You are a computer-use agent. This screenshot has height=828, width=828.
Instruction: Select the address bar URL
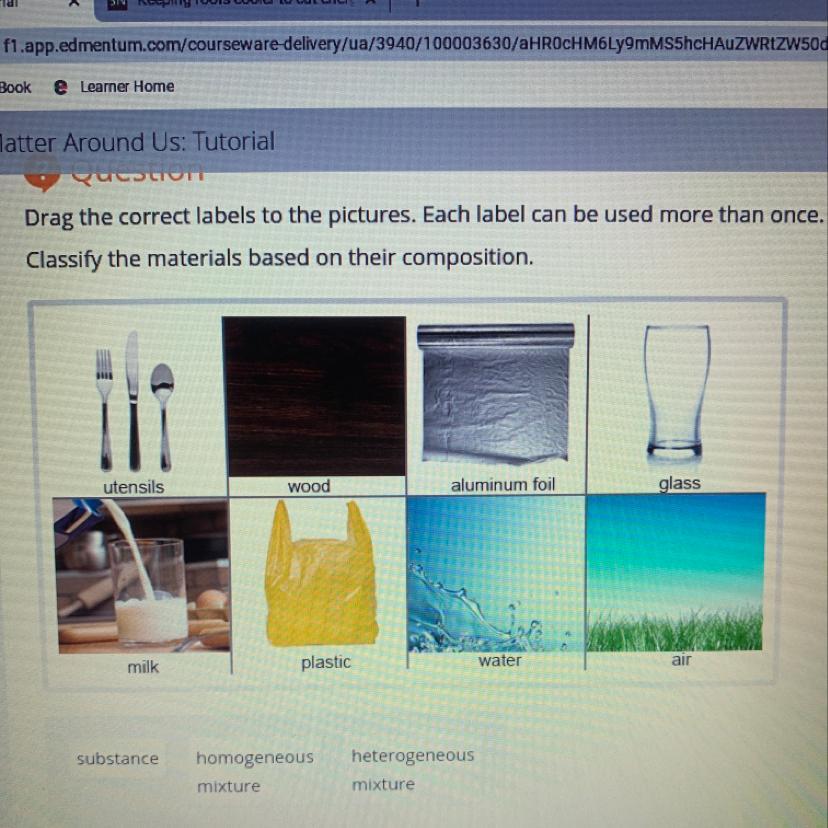[x=410, y=46]
